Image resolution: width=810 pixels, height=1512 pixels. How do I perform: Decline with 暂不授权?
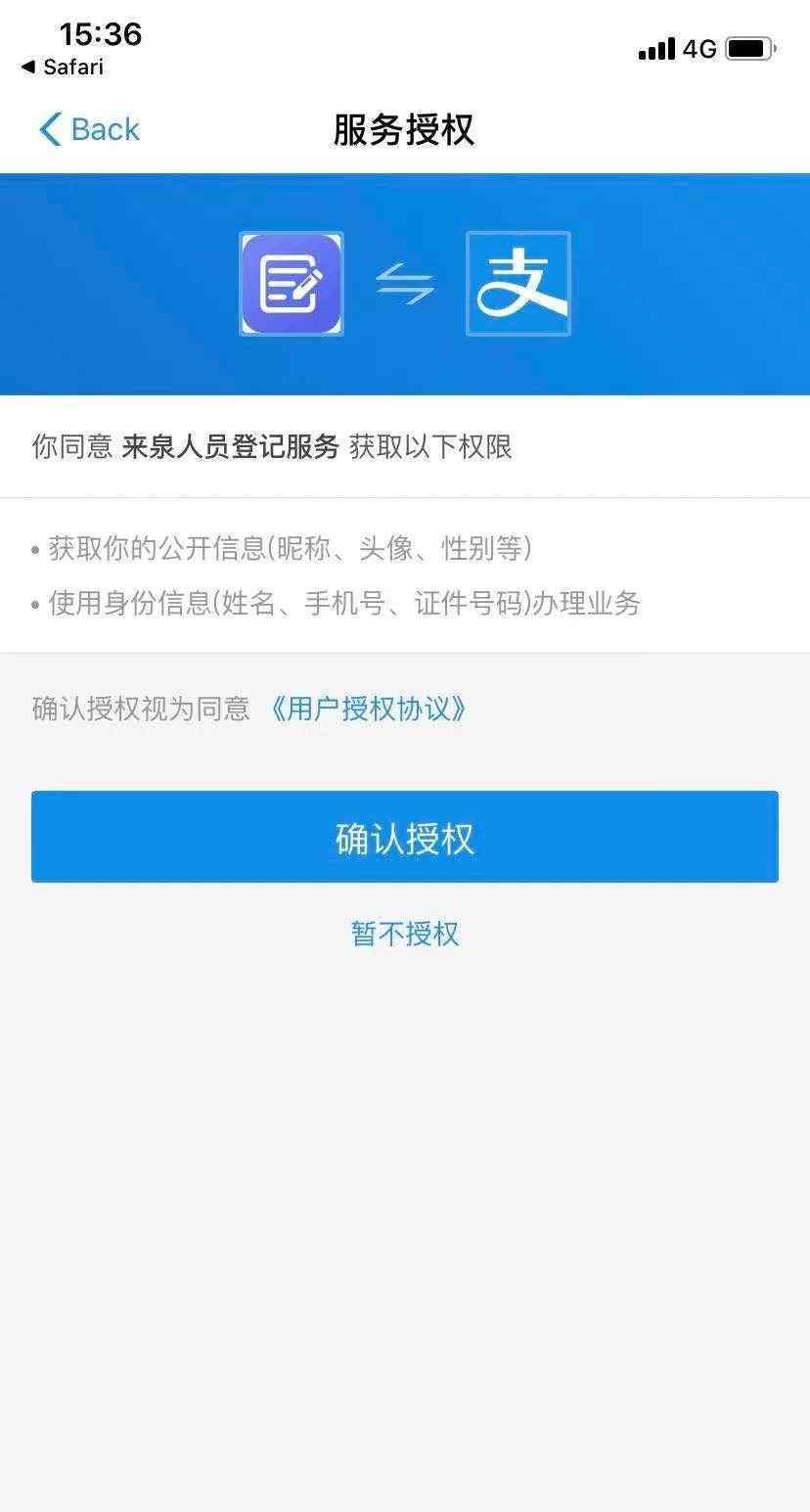[405, 934]
